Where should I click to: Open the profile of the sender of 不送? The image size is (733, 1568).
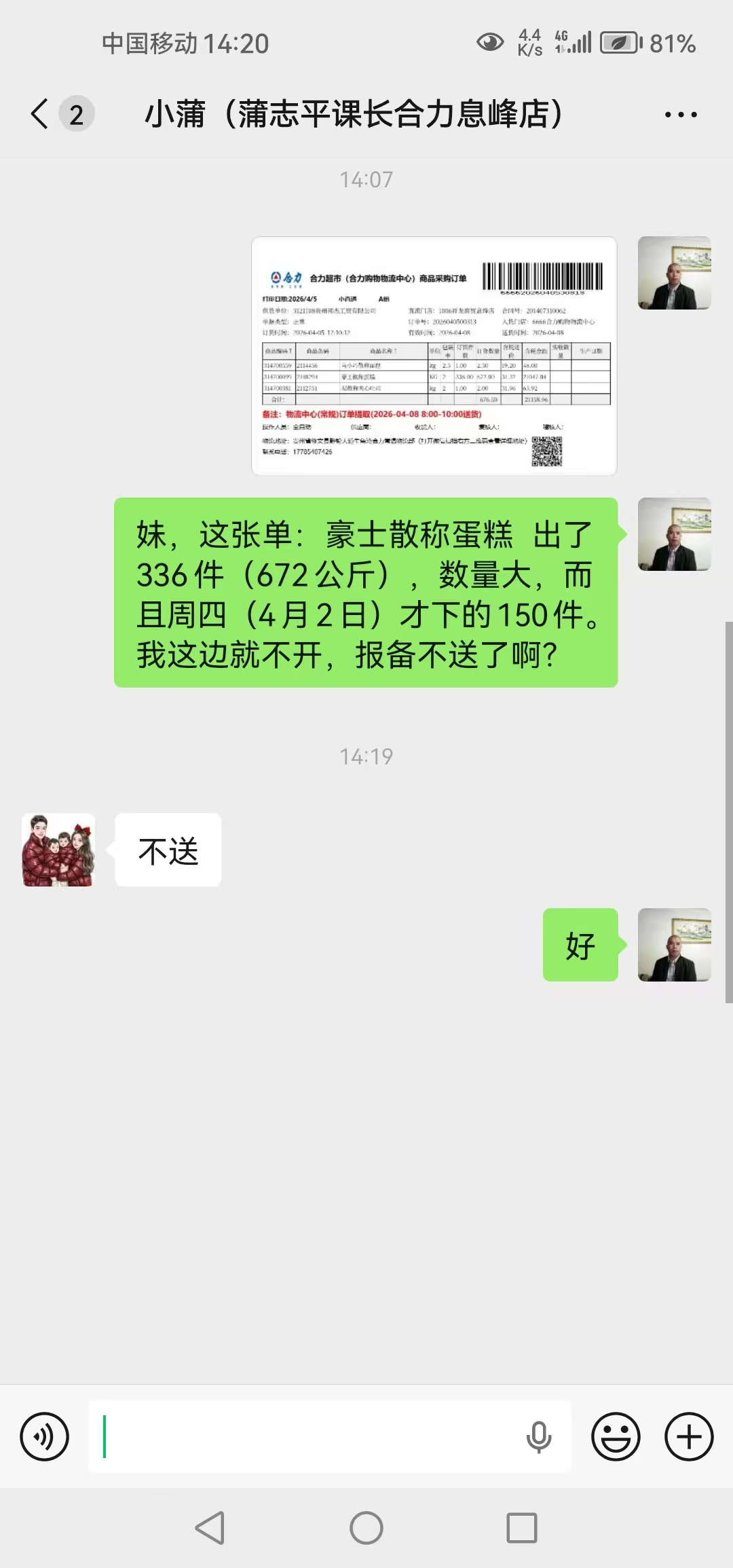tap(58, 850)
